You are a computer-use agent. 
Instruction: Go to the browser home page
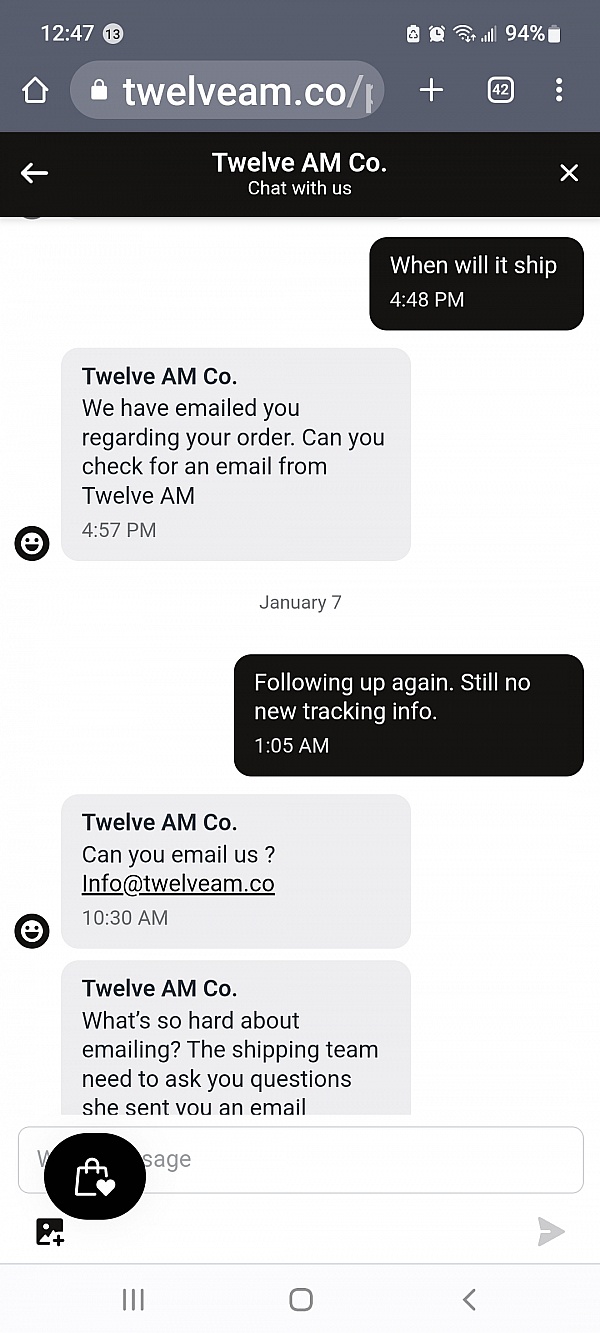(35, 91)
